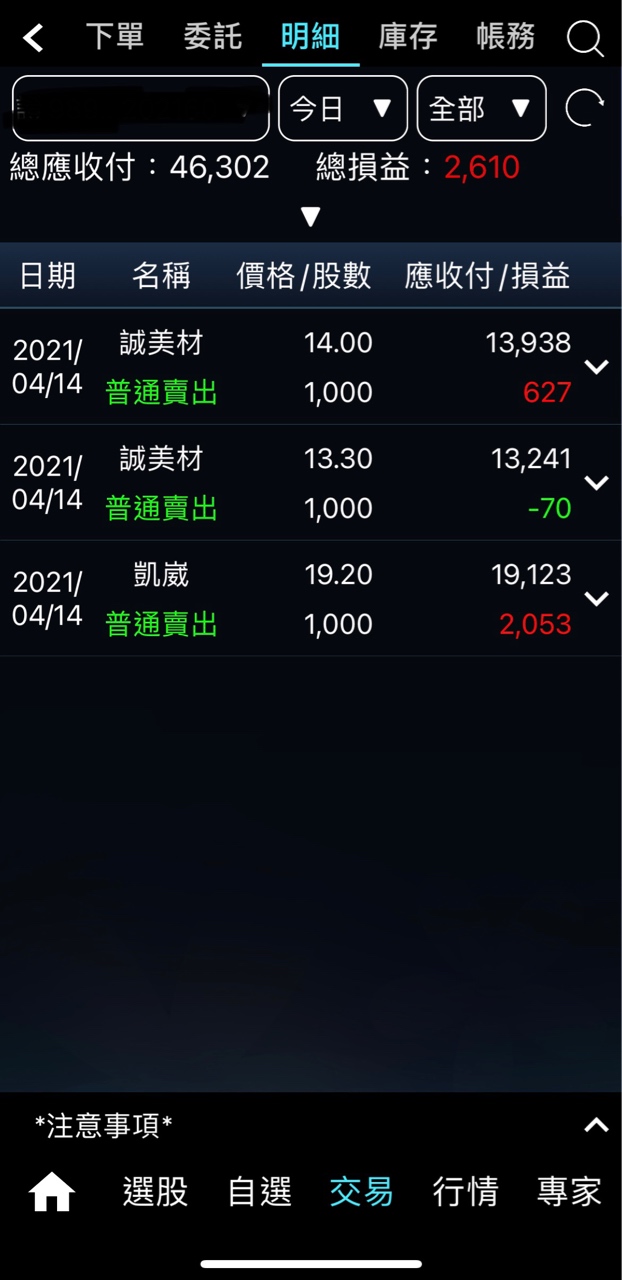Screen dimensions: 622x1280
Task: Open the 全部 filter dropdown
Action: coord(481,108)
